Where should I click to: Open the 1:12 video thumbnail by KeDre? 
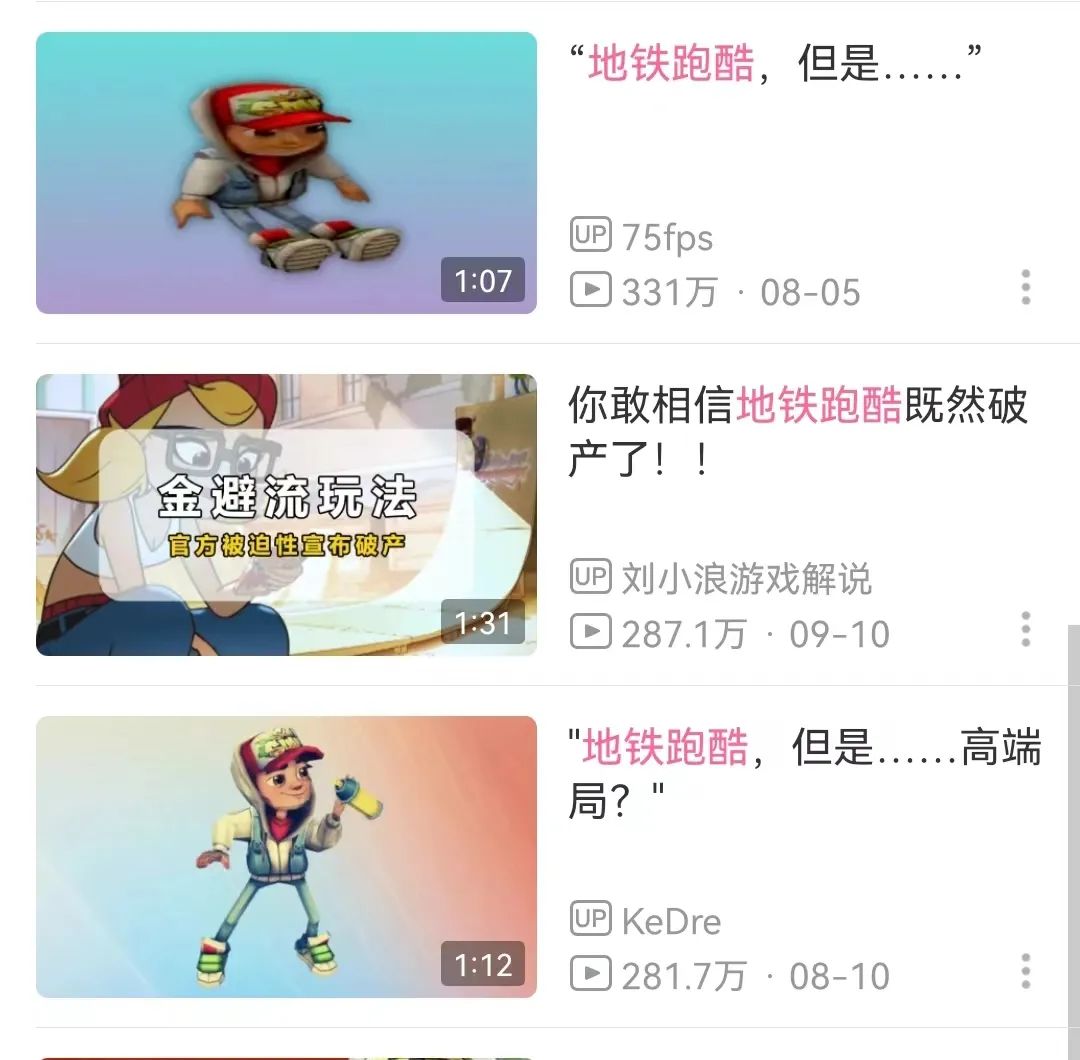(x=286, y=857)
